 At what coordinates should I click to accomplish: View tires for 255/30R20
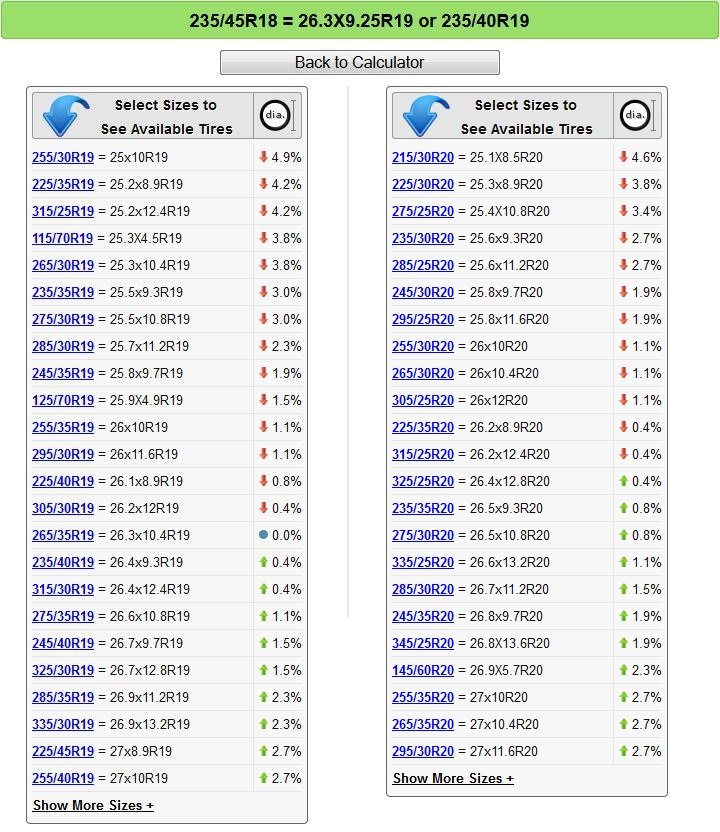tap(423, 346)
